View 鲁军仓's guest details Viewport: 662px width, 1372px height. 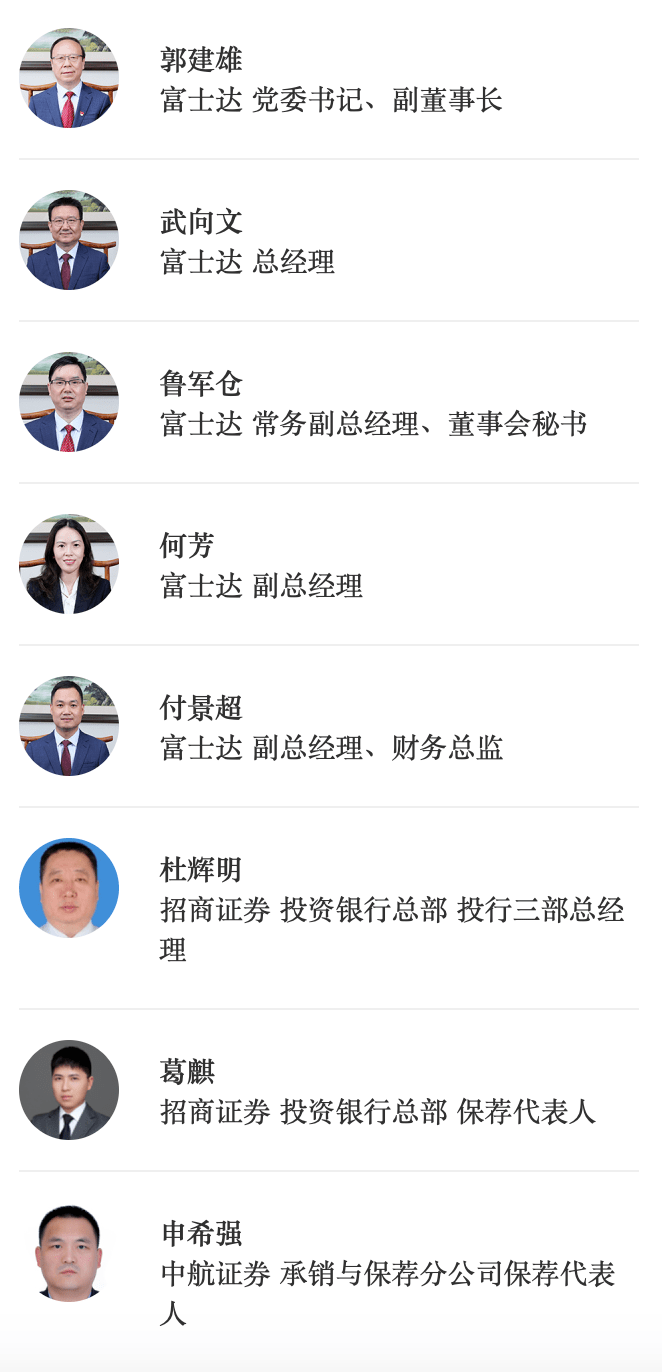(x=330, y=404)
